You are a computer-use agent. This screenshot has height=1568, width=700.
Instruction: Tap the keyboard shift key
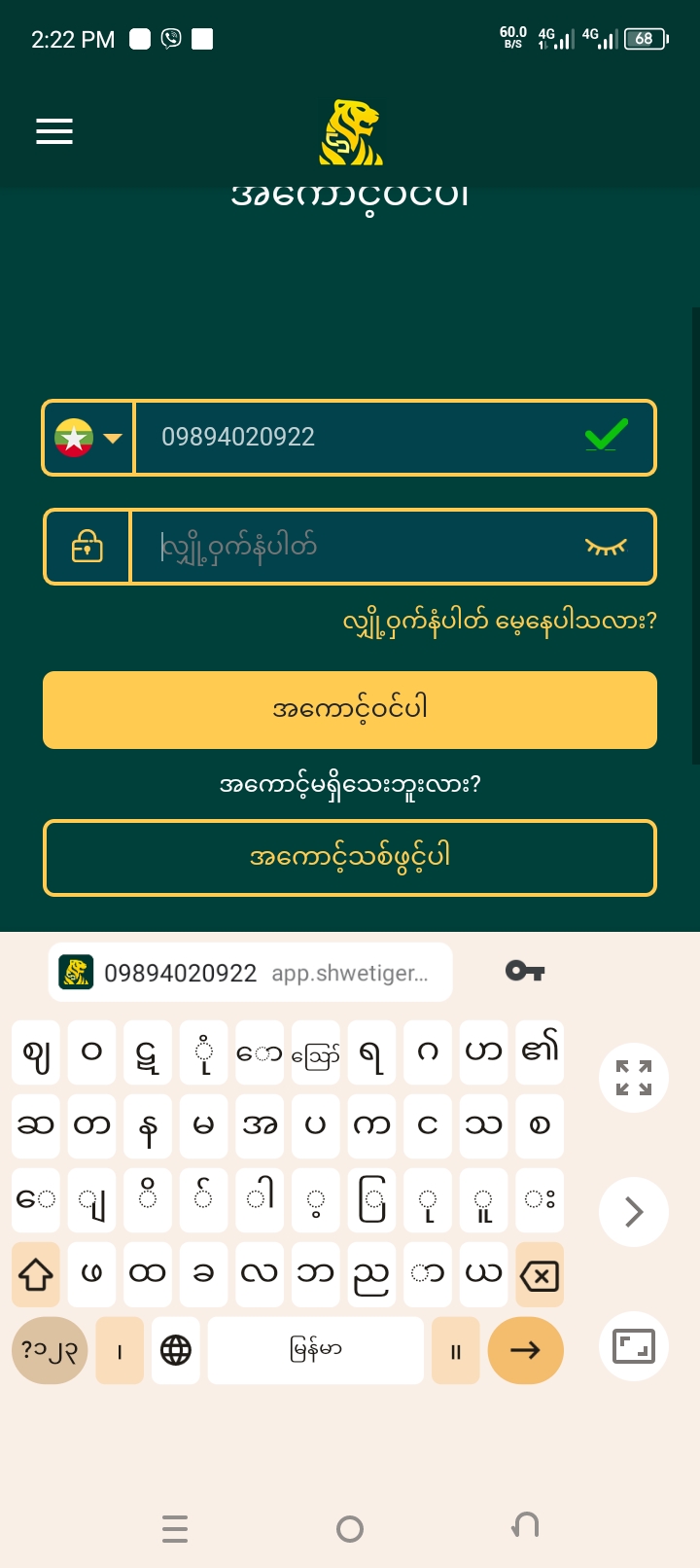(36, 1274)
